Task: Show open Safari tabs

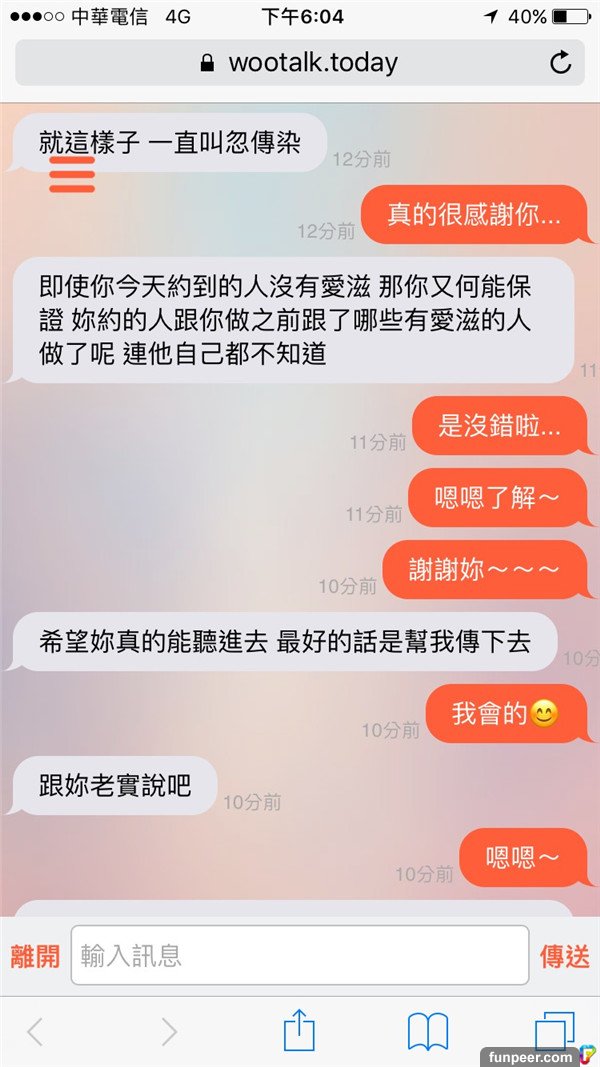Action: 554,1031
